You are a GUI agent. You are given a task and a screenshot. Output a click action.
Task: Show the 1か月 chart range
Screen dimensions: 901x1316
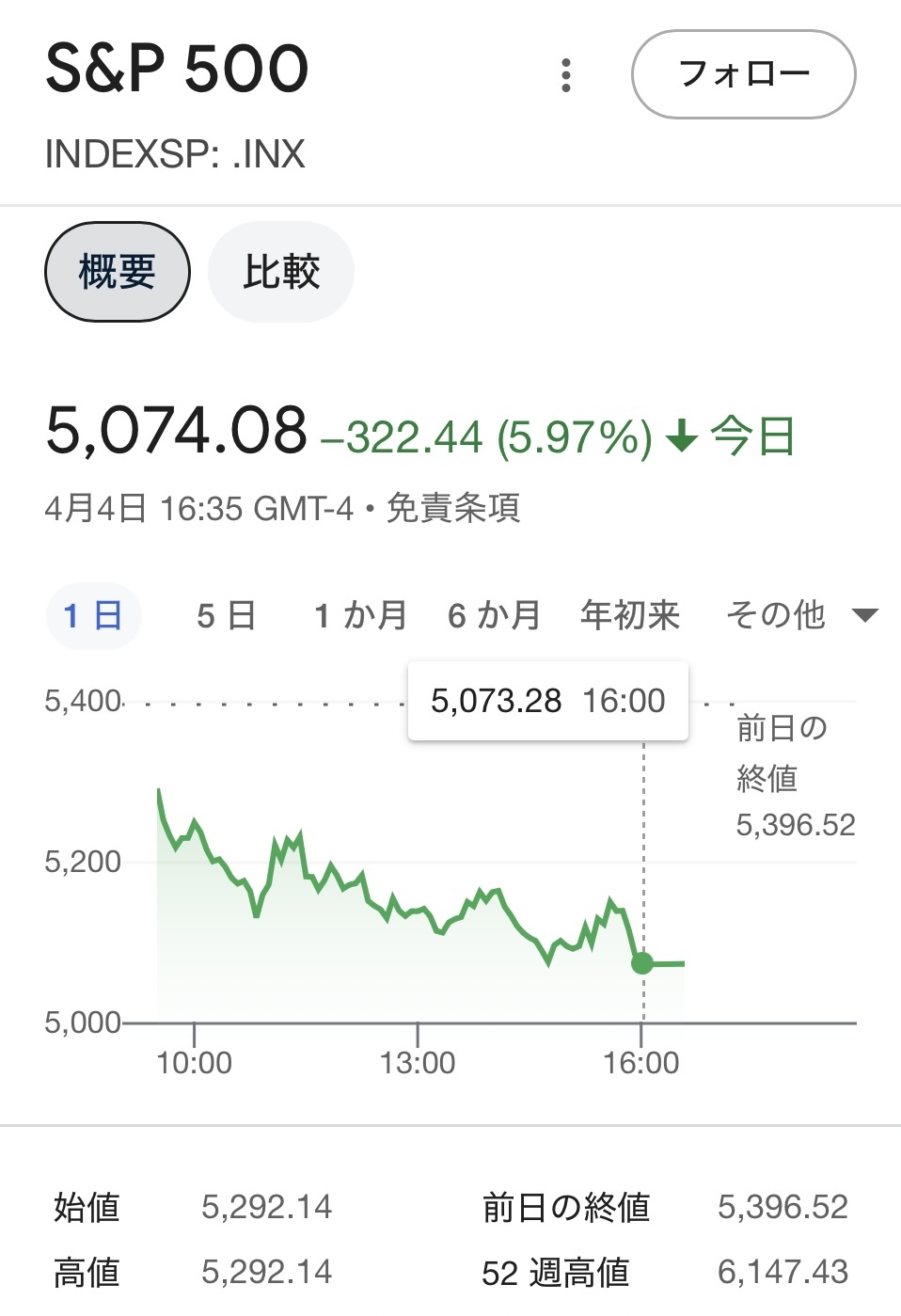(x=360, y=616)
